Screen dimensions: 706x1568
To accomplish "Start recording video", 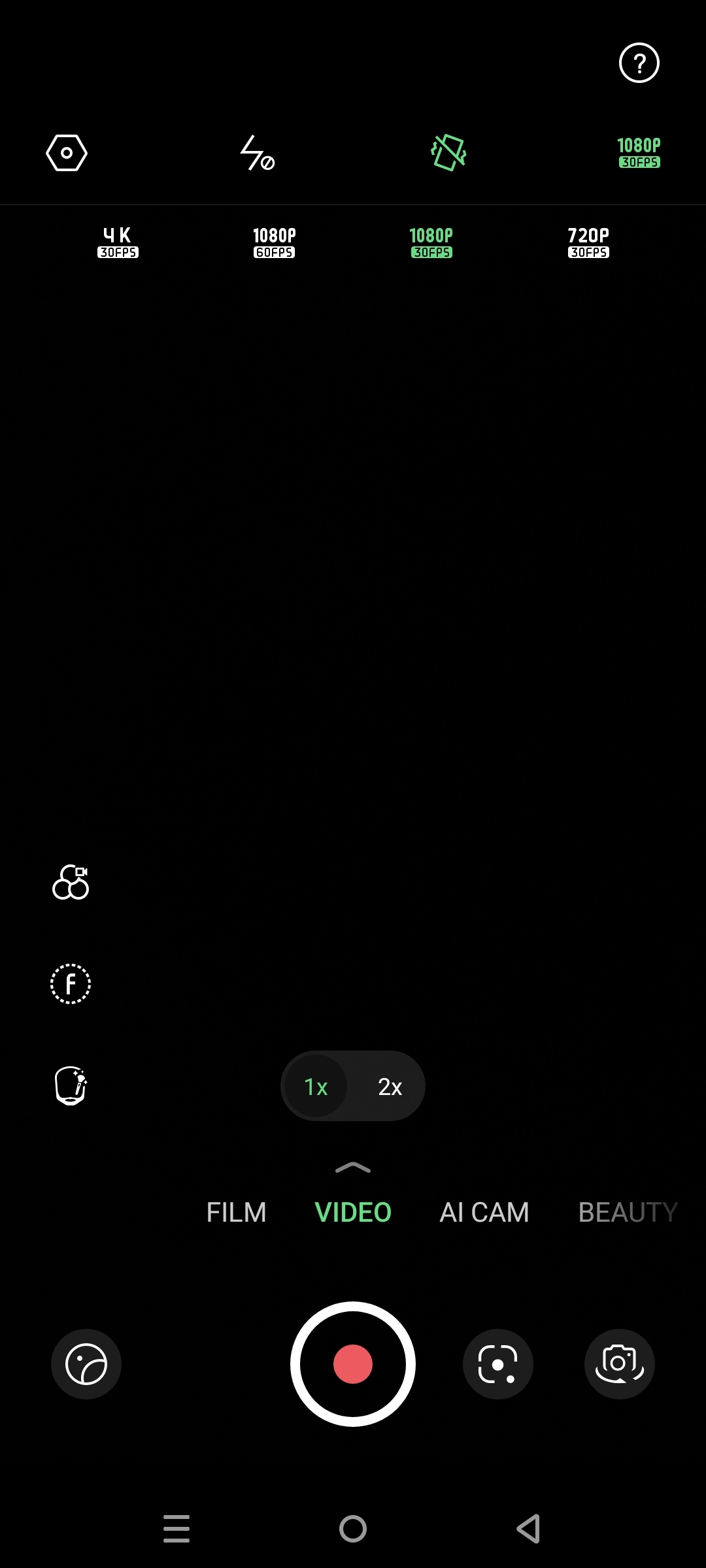I will [353, 1364].
